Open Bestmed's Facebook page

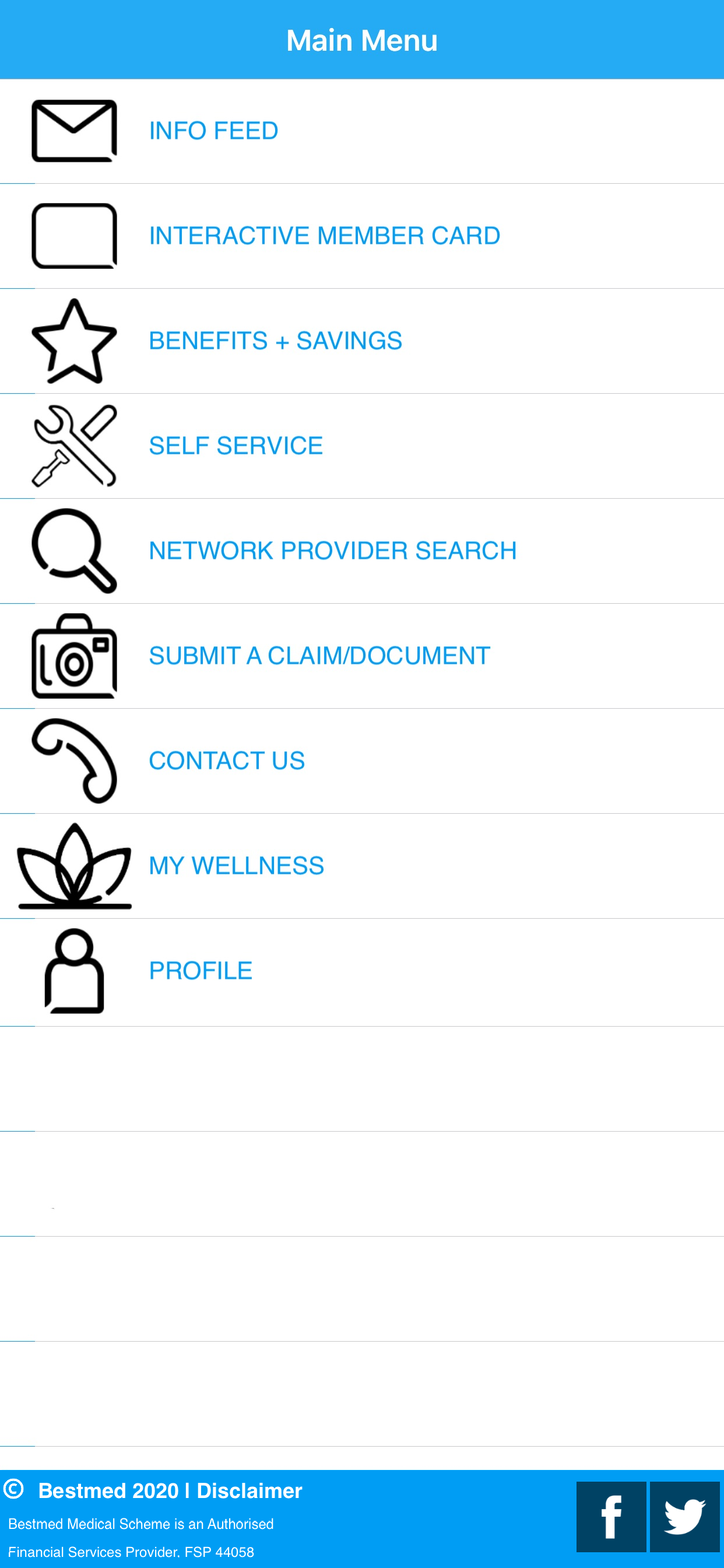[611, 1516]
